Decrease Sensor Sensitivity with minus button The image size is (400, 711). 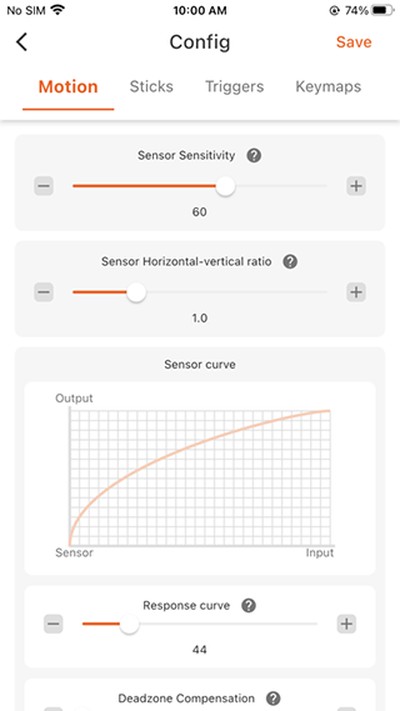(44, 186)
